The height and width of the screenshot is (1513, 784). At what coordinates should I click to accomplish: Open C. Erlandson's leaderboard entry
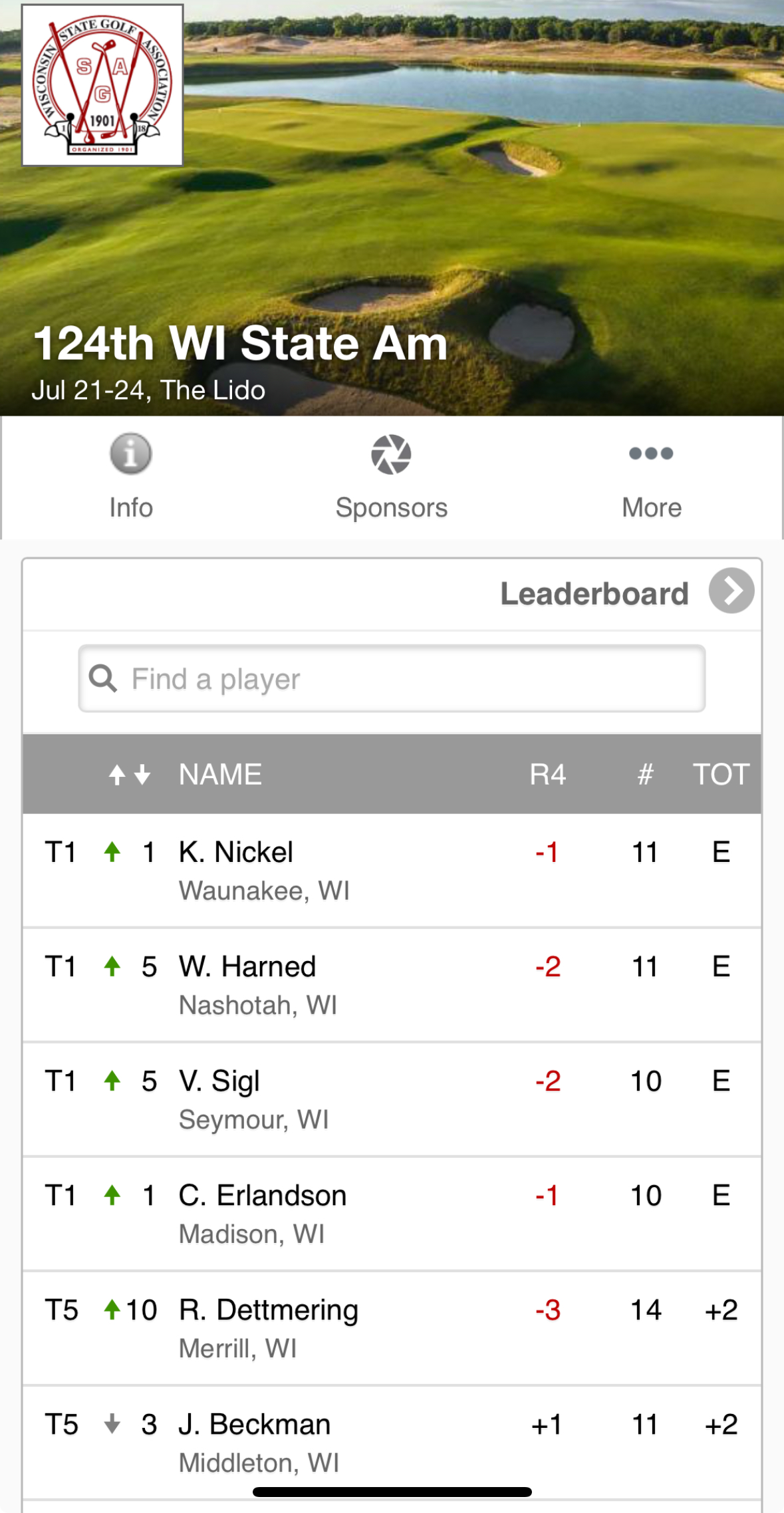392,1214
